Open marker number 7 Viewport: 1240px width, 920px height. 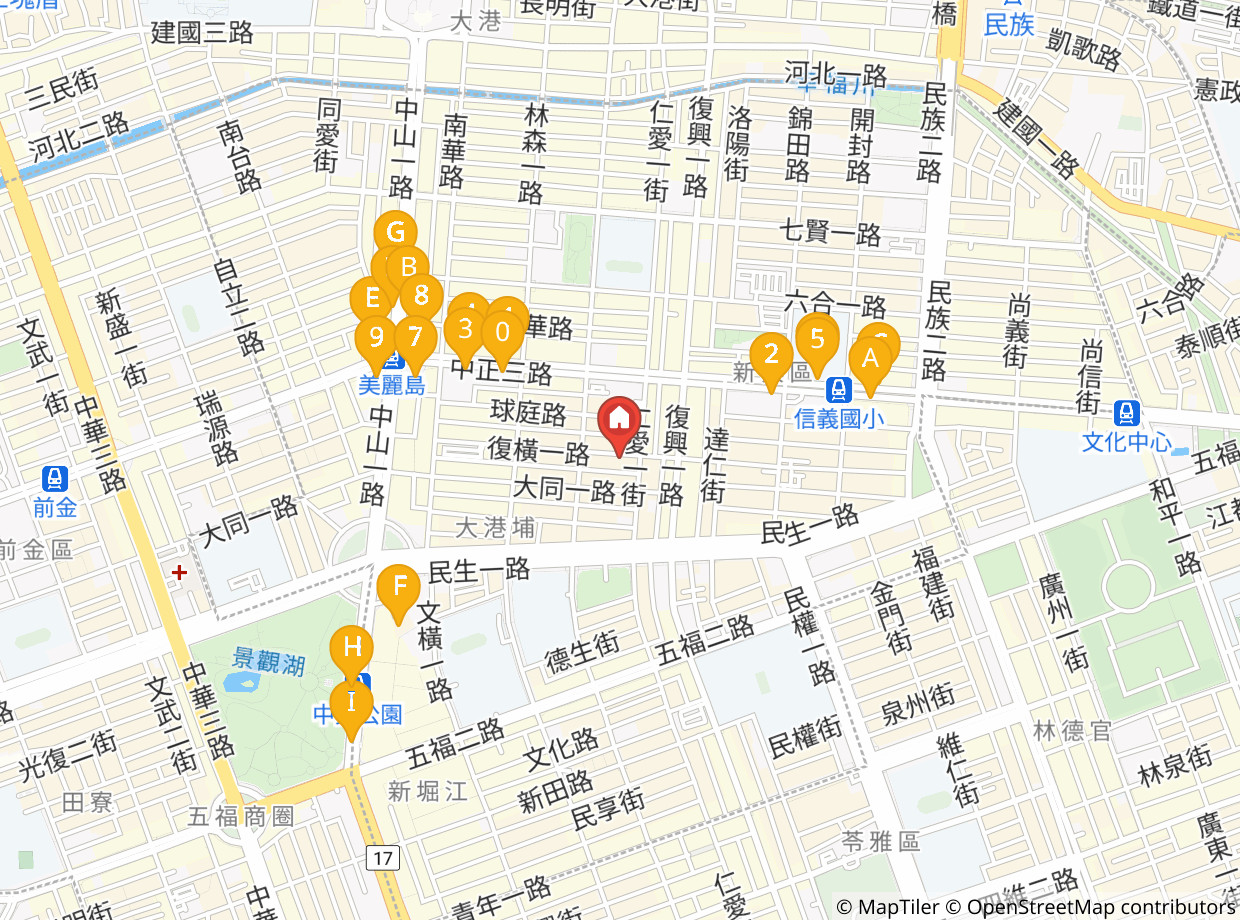[x=416, y=337]
